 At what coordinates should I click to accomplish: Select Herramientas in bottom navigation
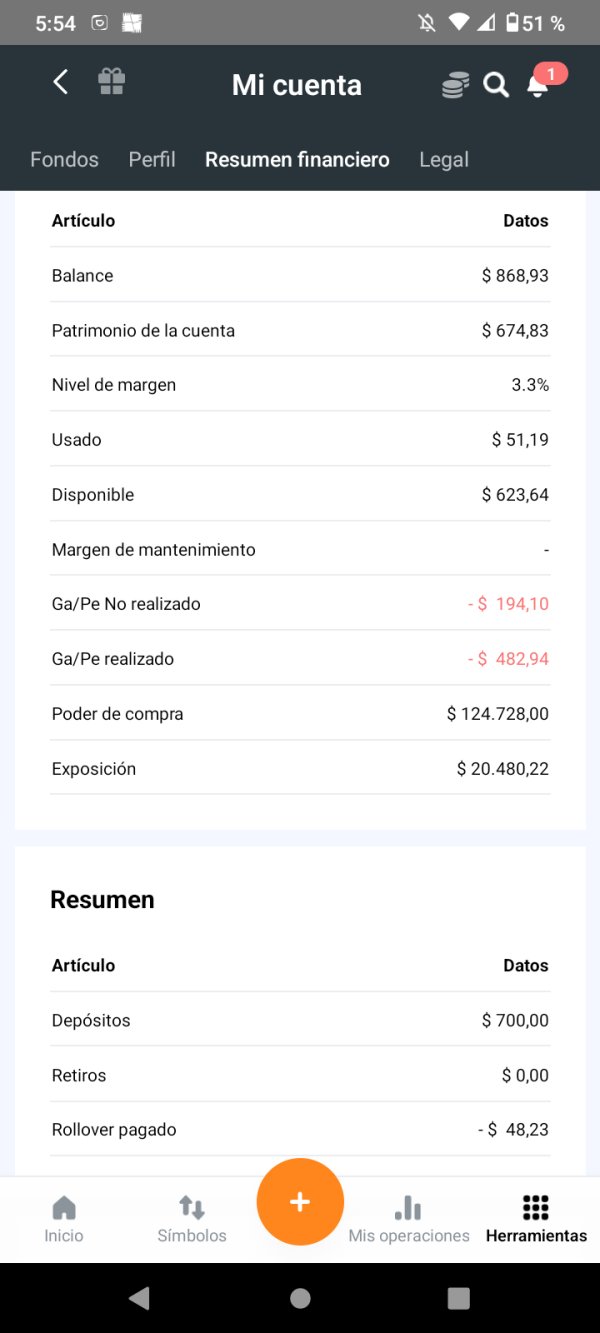(x=536, y=1219)
